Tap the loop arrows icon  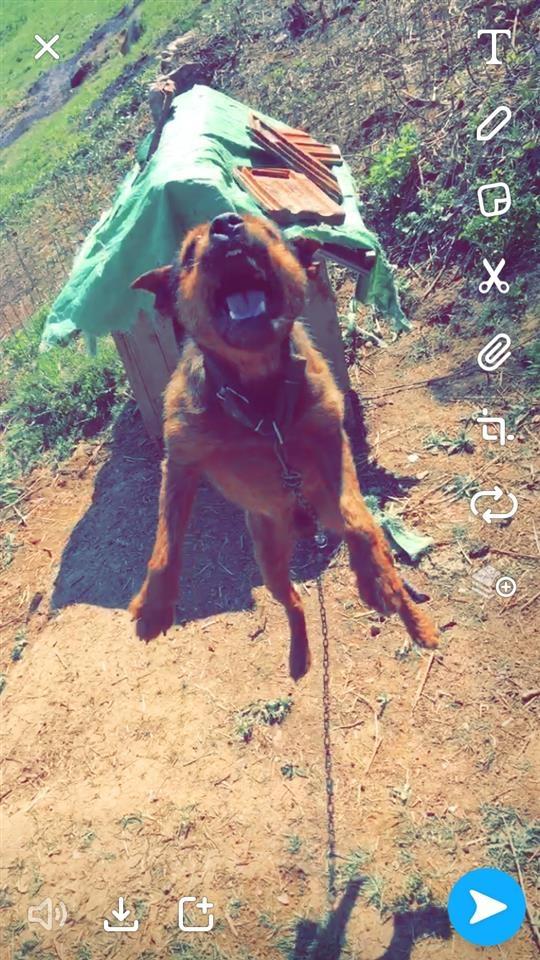494,504
